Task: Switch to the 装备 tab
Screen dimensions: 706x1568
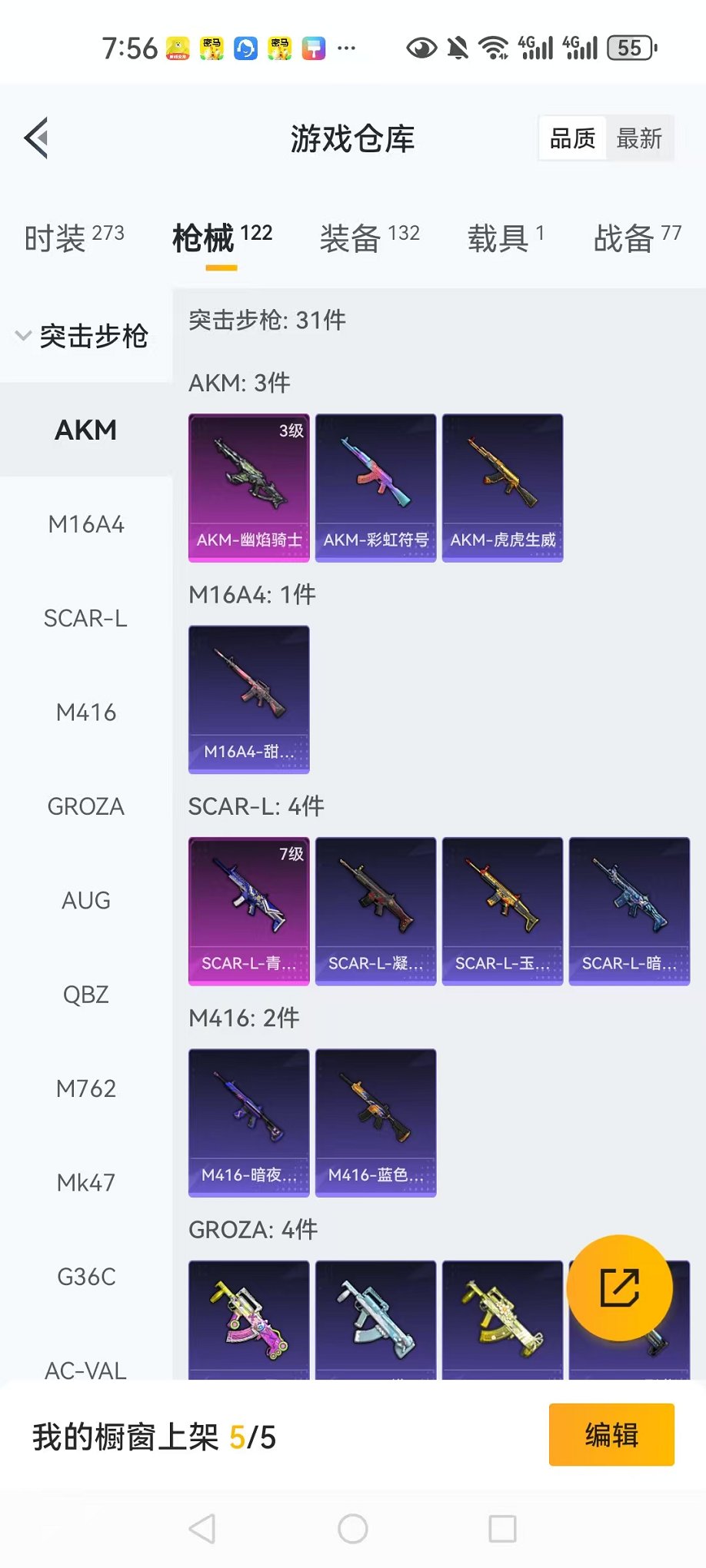Action: (x=369, y=238)
